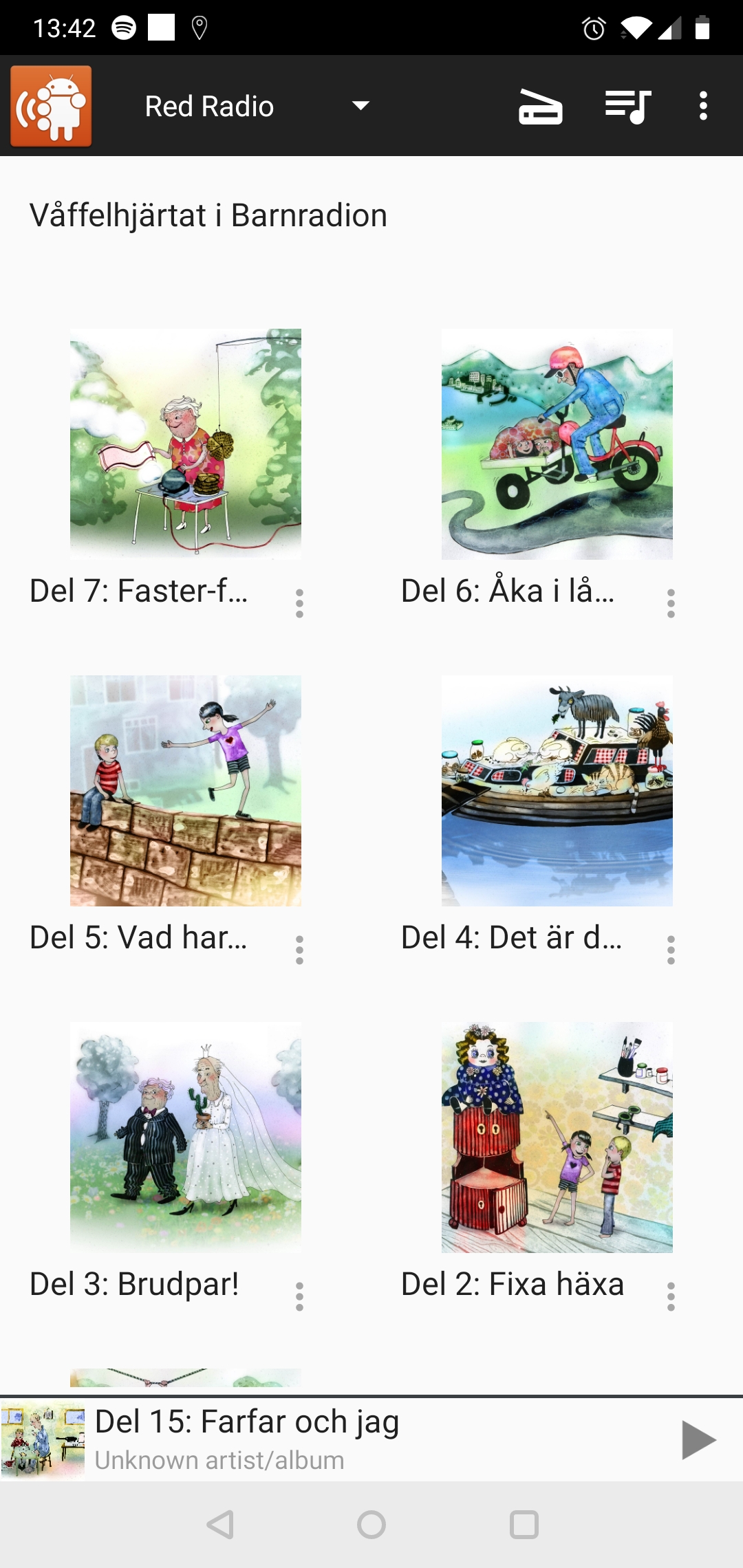The width and height of the screenshot is (743, 1568).
Task: Show options for Del 3: Brudpar!
Action: point(299,1296)
